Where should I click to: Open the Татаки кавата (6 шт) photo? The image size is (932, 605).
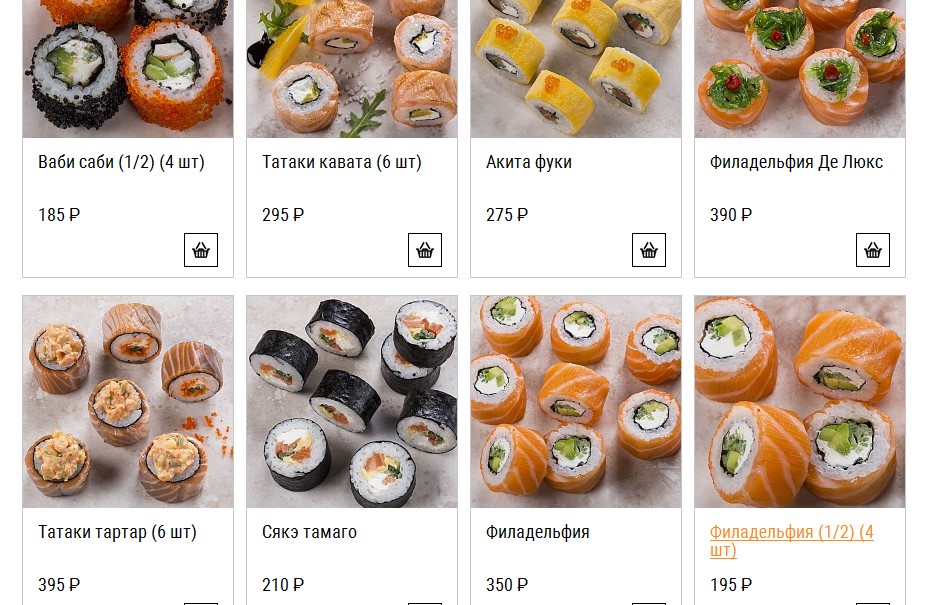pyautogui.click(x=352, y=68)
